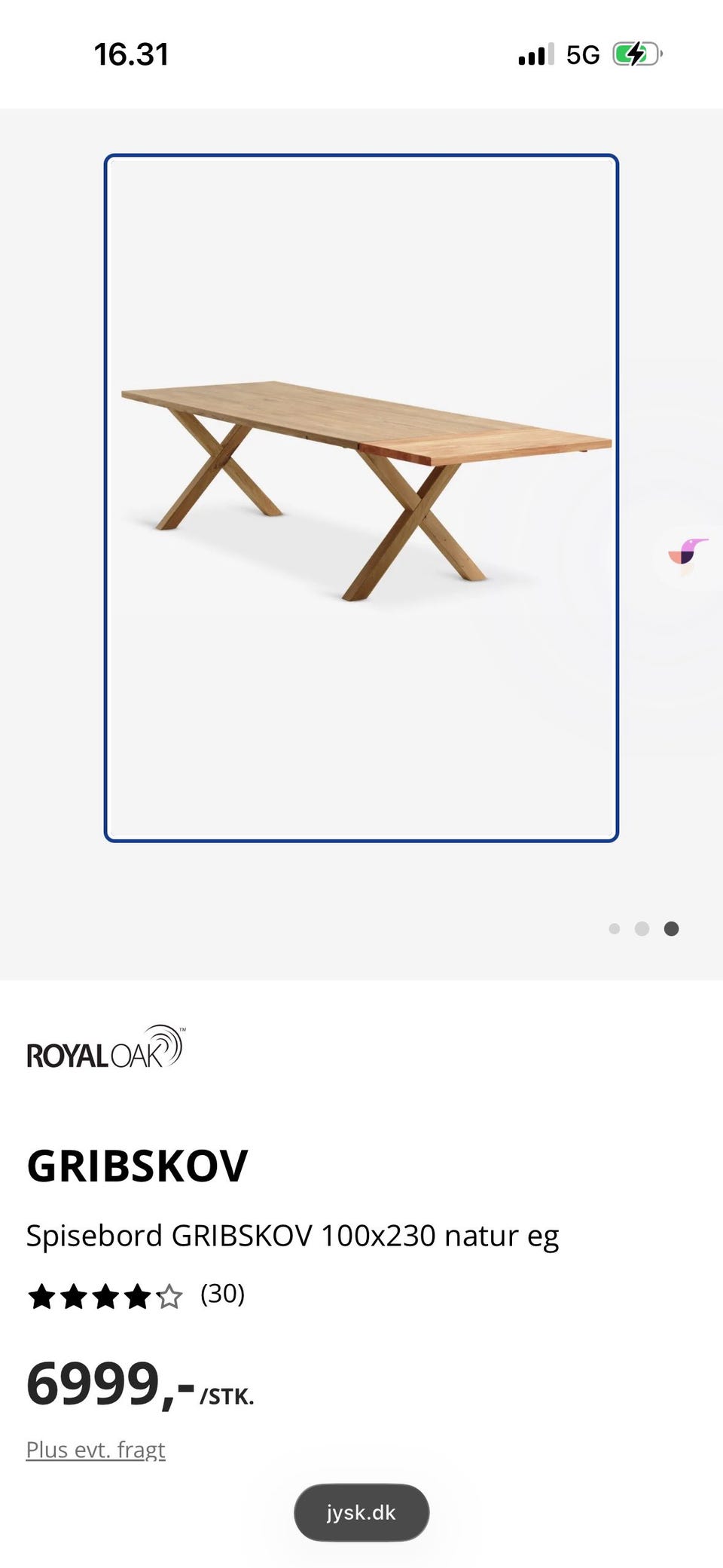723x1568 pixels.
Task: Tap the jysk.dk address pill
Action: 361,1512
